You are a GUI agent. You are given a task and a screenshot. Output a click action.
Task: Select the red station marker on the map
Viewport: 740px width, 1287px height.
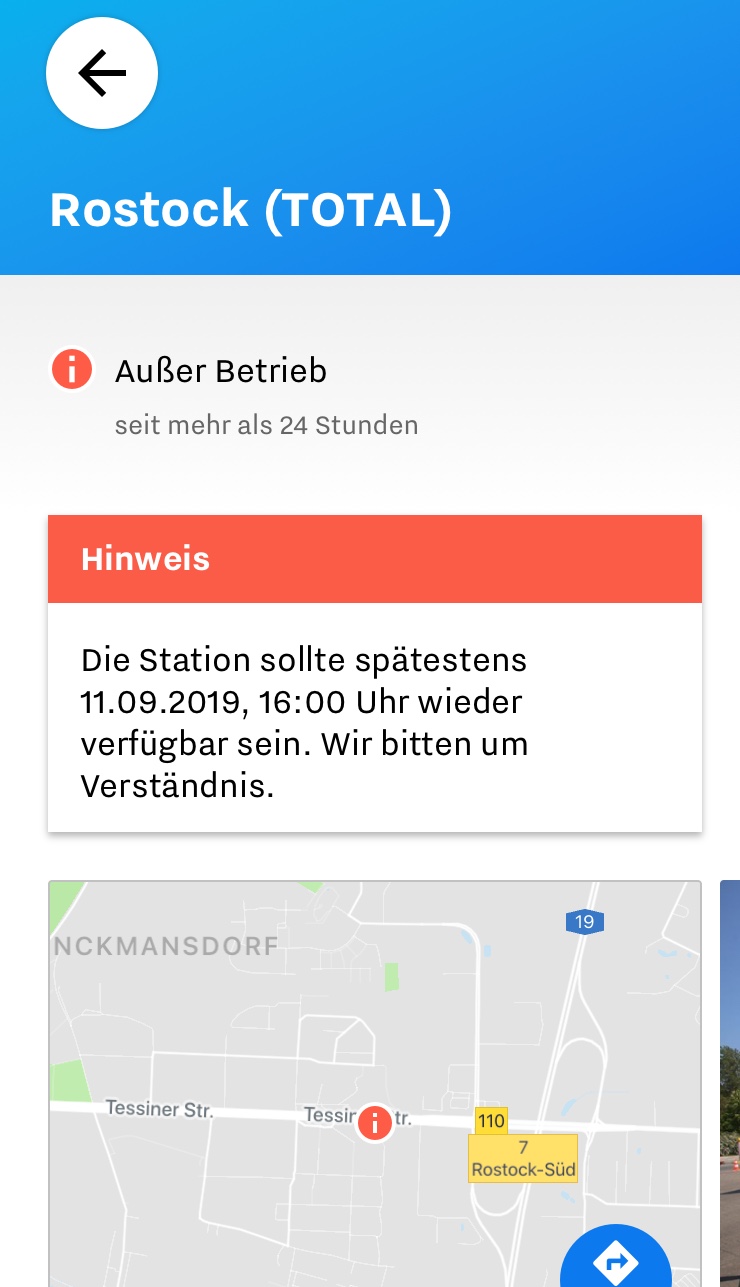tap(375, 1123)
